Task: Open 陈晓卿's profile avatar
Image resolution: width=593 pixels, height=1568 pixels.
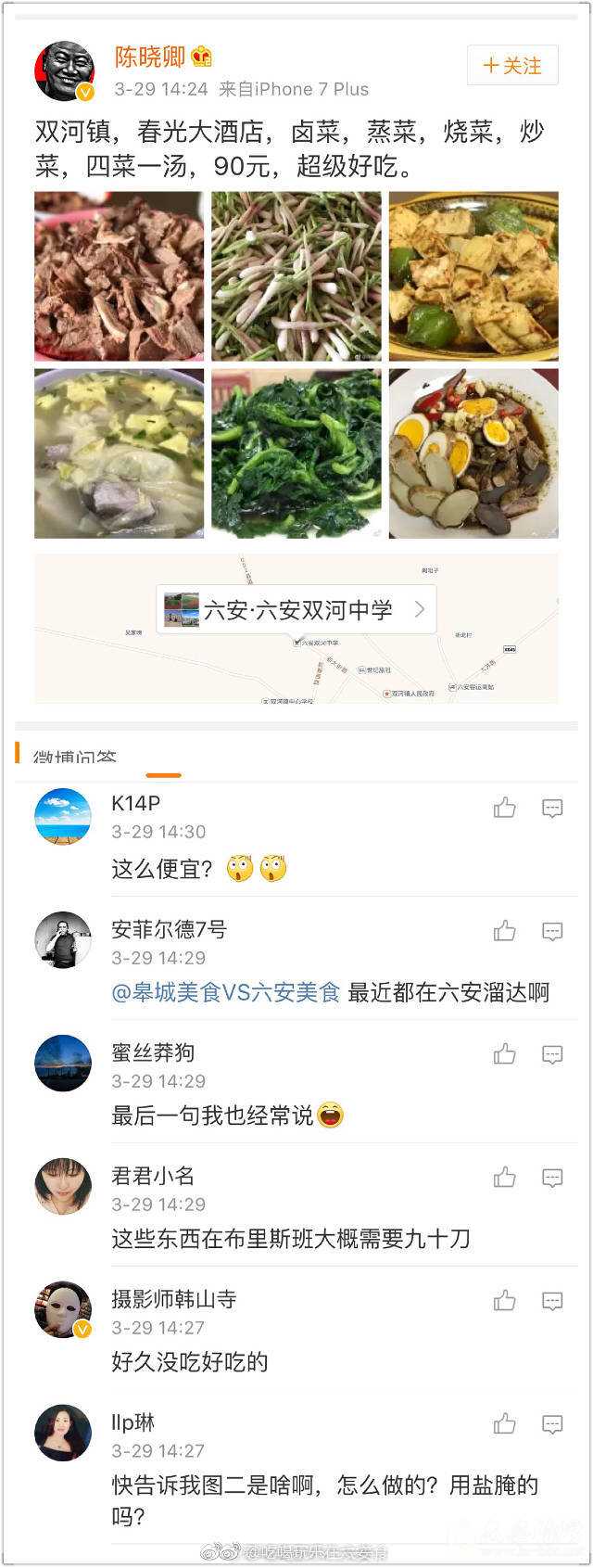Action: [64, 70]
